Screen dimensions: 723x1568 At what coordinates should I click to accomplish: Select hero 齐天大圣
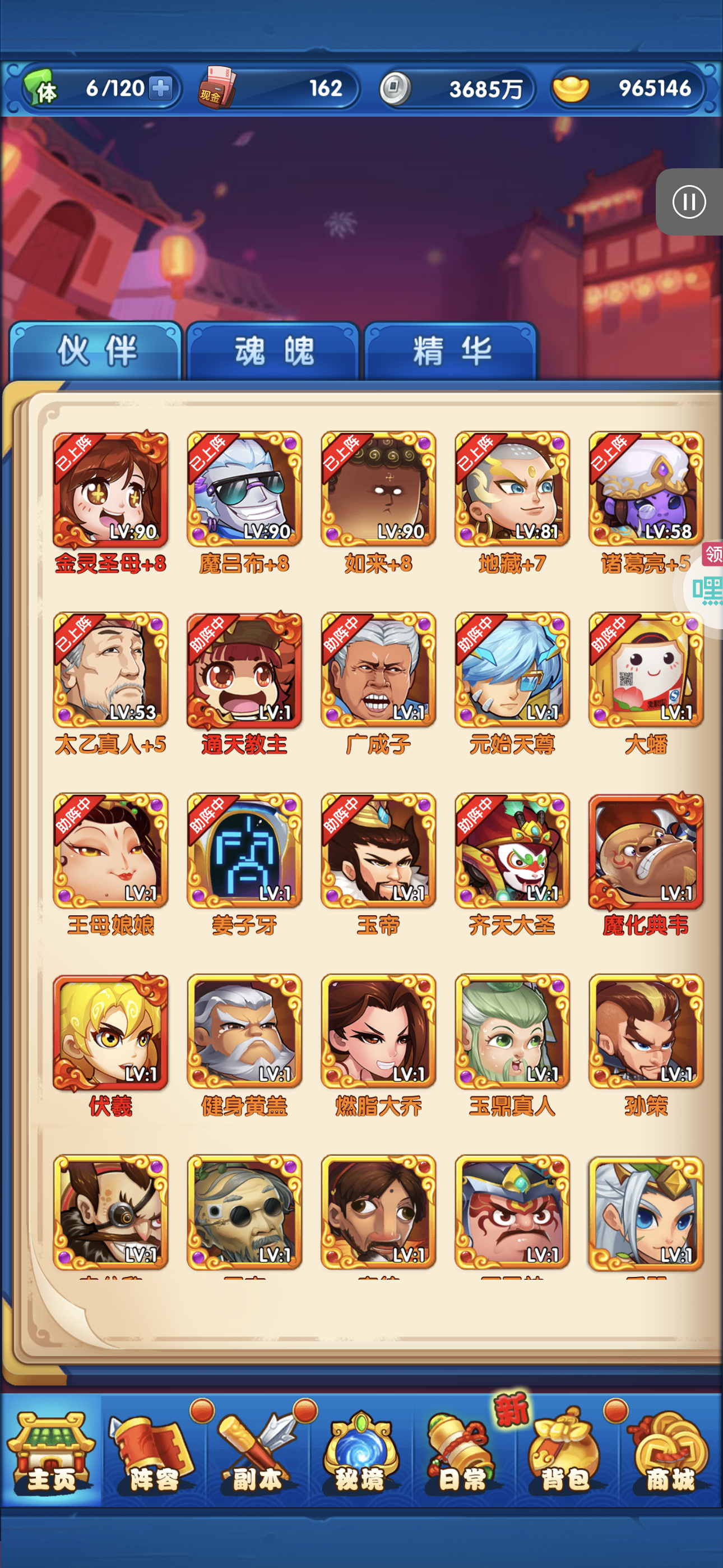tap(512, 851)
